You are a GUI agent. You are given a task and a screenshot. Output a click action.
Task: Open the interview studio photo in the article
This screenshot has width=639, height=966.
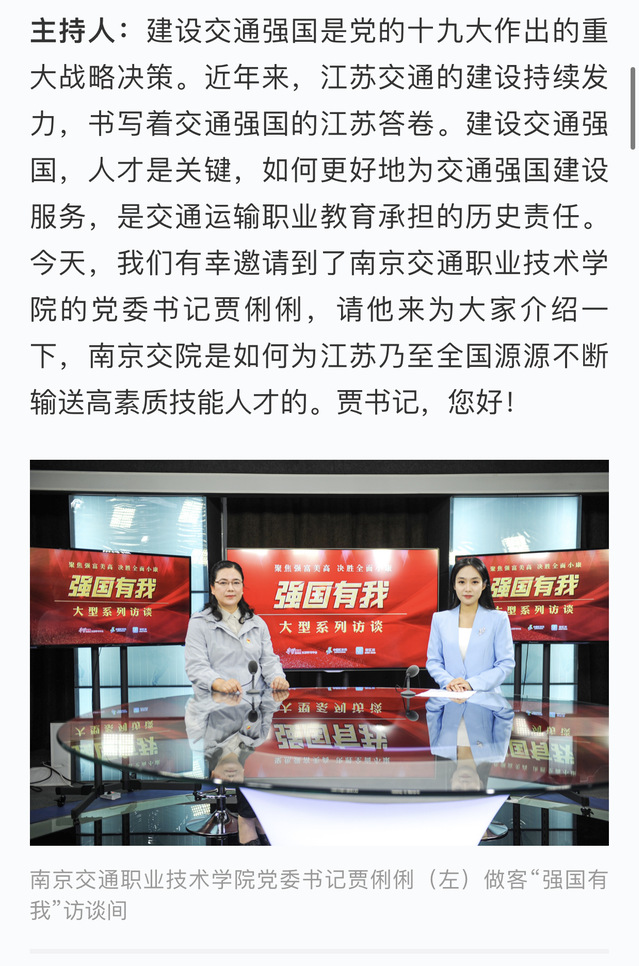point(319,652)
